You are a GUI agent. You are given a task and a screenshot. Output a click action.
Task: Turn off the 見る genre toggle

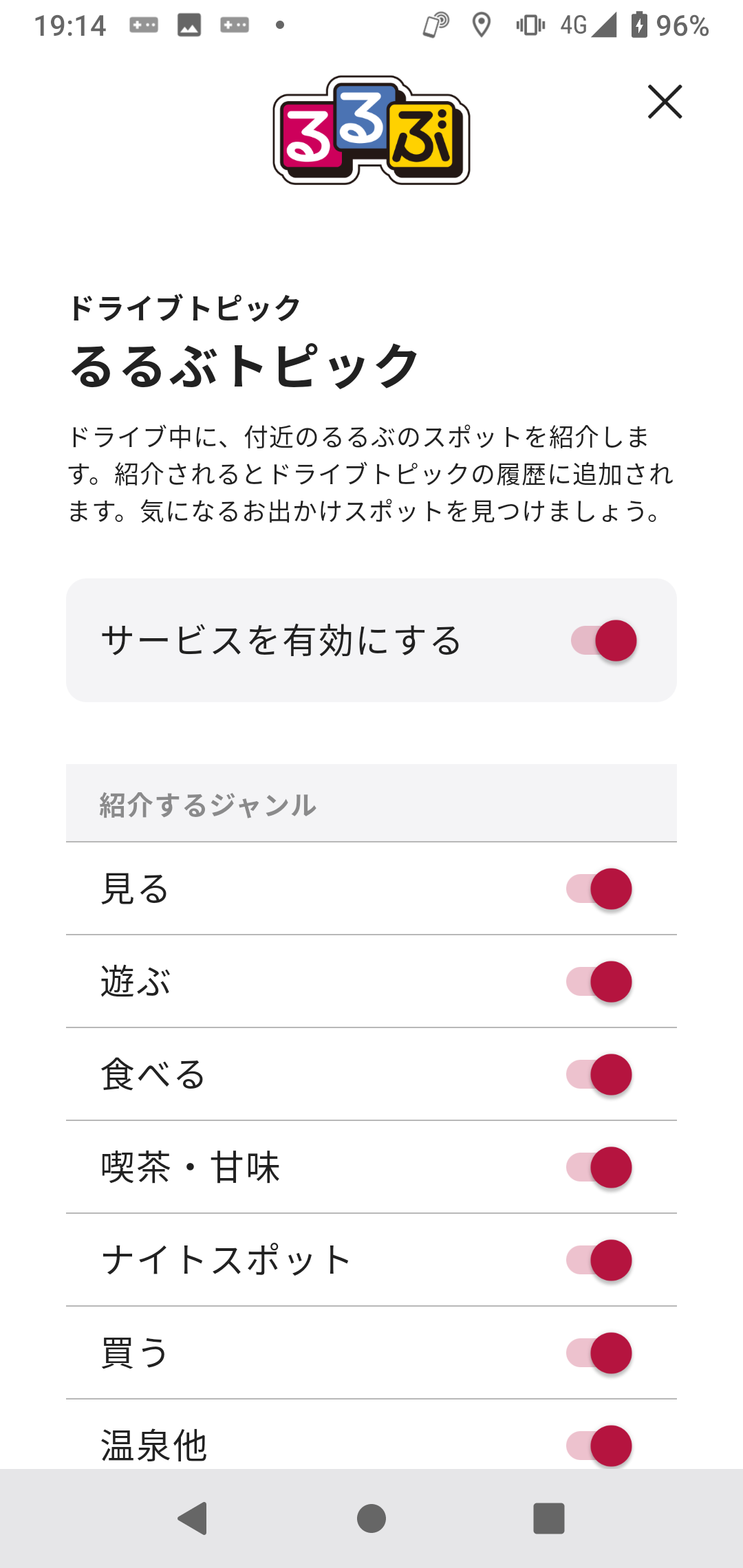[x=599, y=889]
